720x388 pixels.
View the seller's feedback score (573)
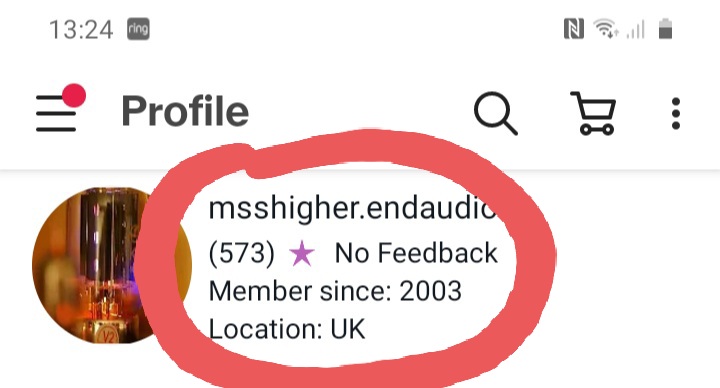(x=242, y=253)
